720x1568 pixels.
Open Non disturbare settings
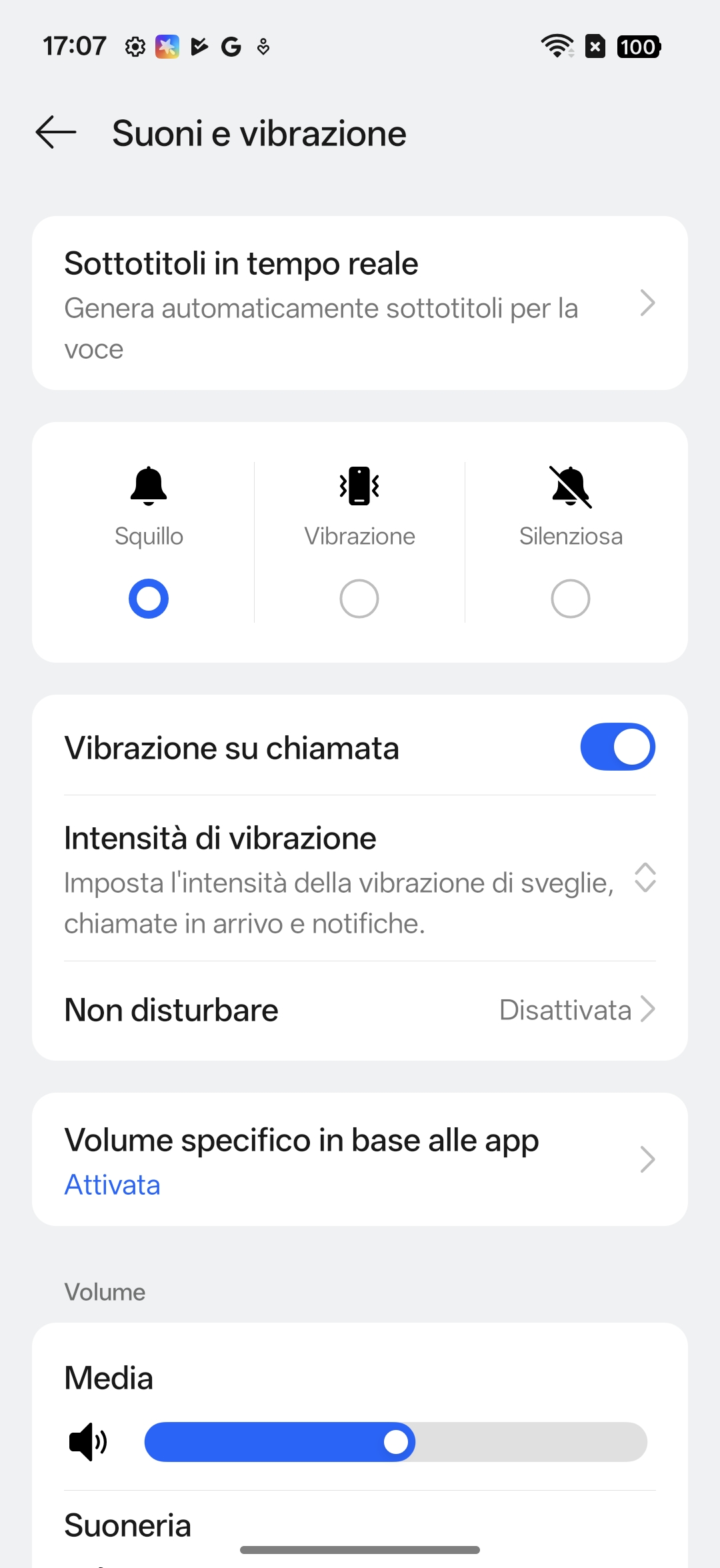[x=360, y=1010]
